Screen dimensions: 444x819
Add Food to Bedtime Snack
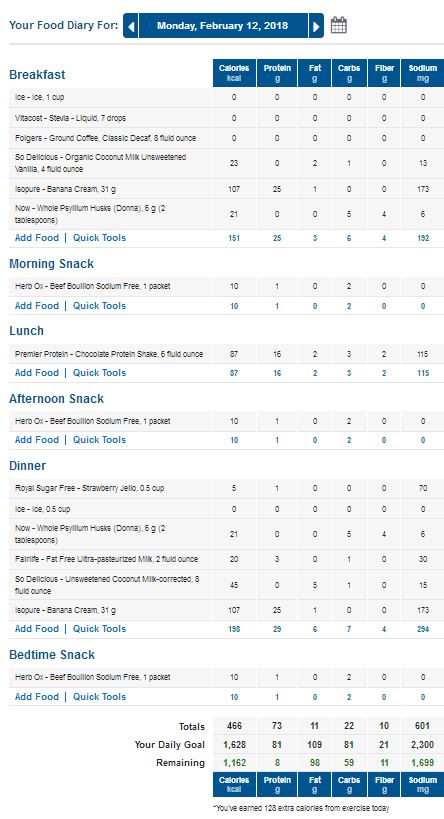(x=37, y=696)
